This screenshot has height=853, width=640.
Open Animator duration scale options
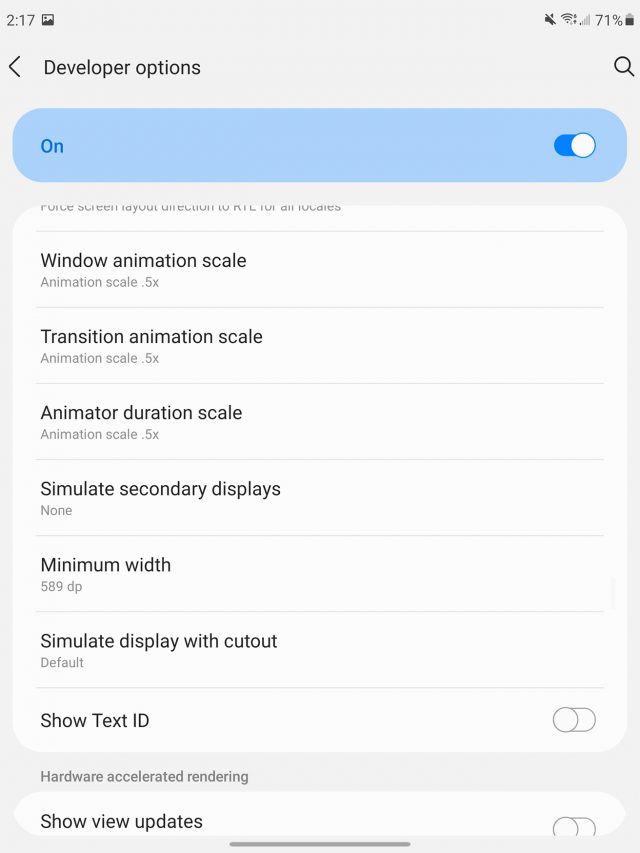pyautogui.click(x=320, y=422)
